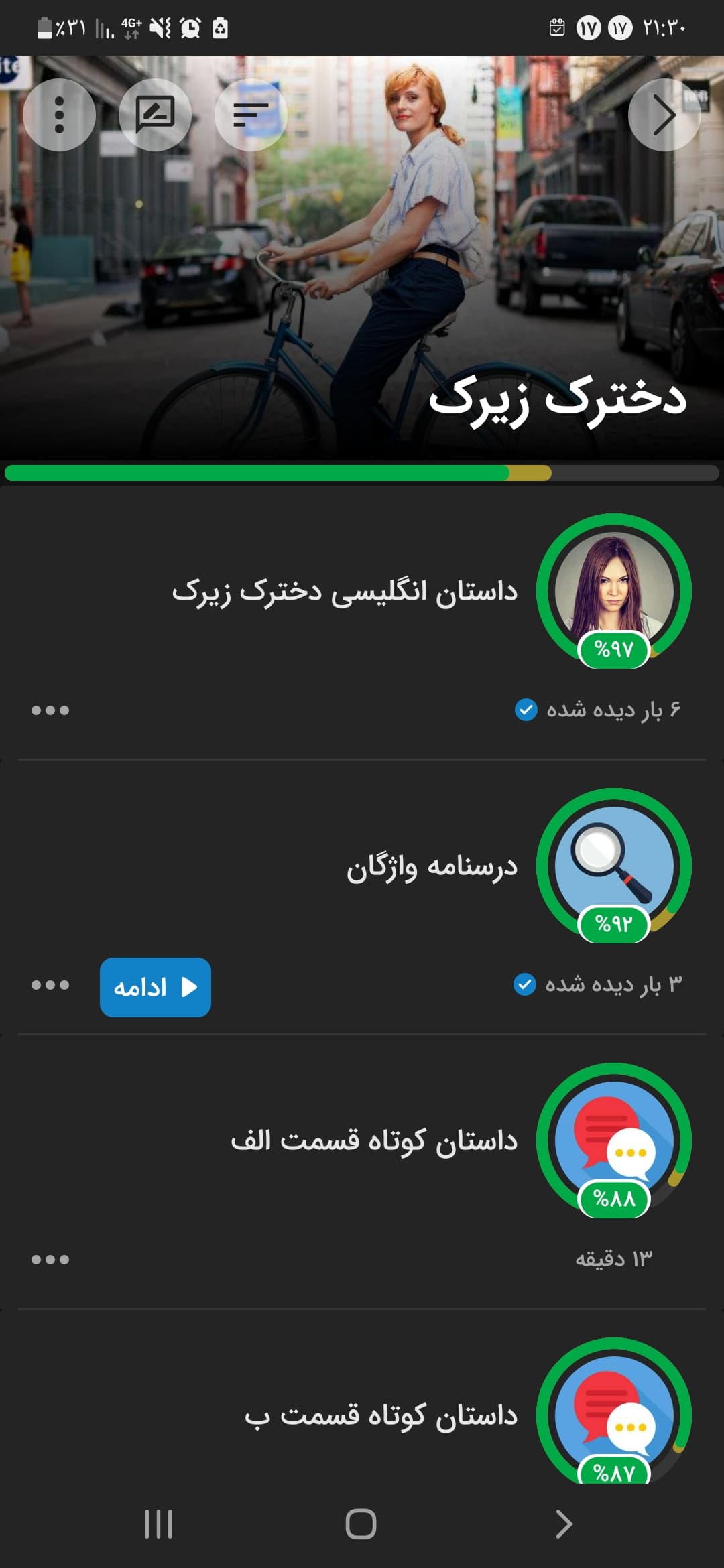Open the feedback comment icon in header

[x=155, y=115]
